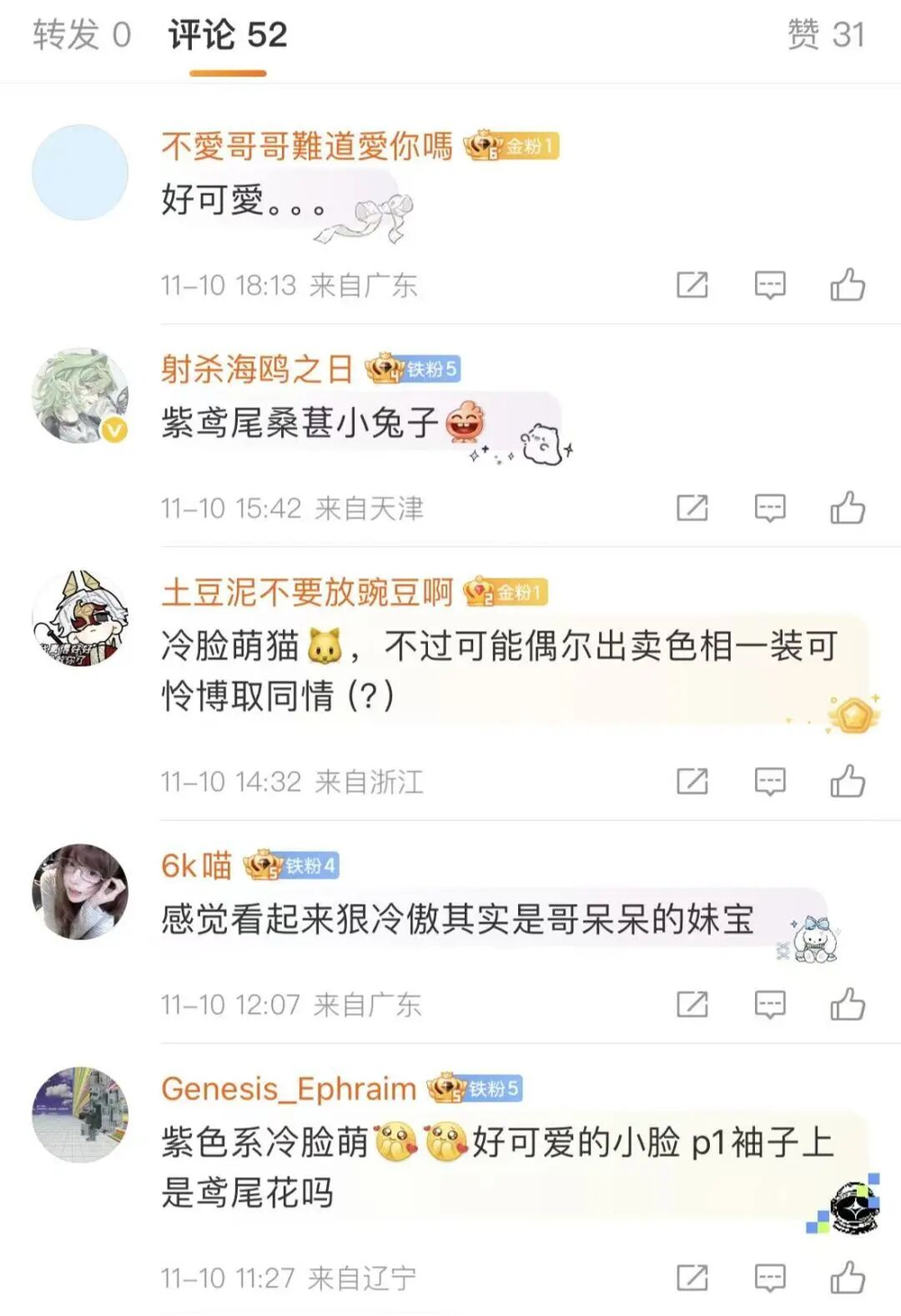
Task: Repost Genesis_Ephraim's comment
Action: click(692, 1277)
